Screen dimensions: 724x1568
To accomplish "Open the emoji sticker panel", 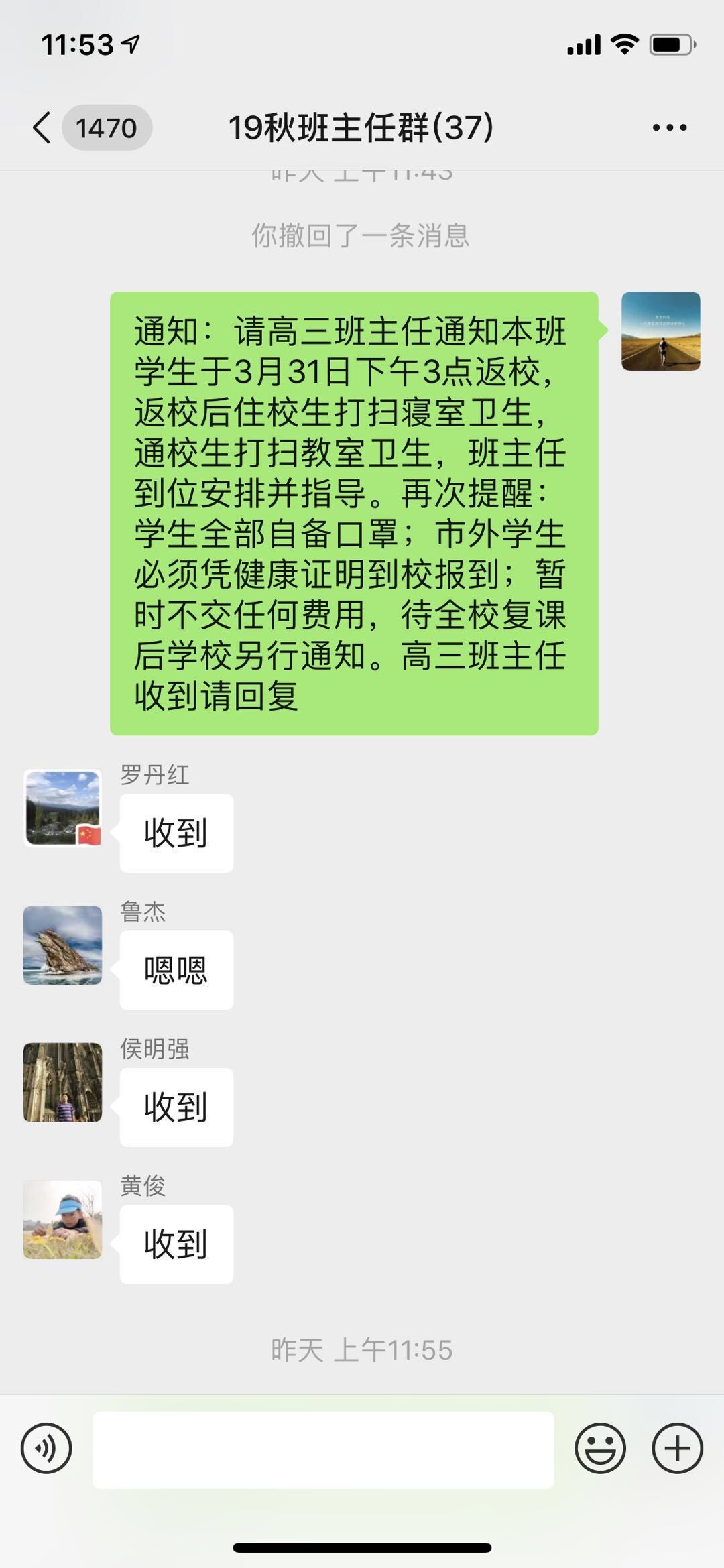I will [x=600, y=1448].
